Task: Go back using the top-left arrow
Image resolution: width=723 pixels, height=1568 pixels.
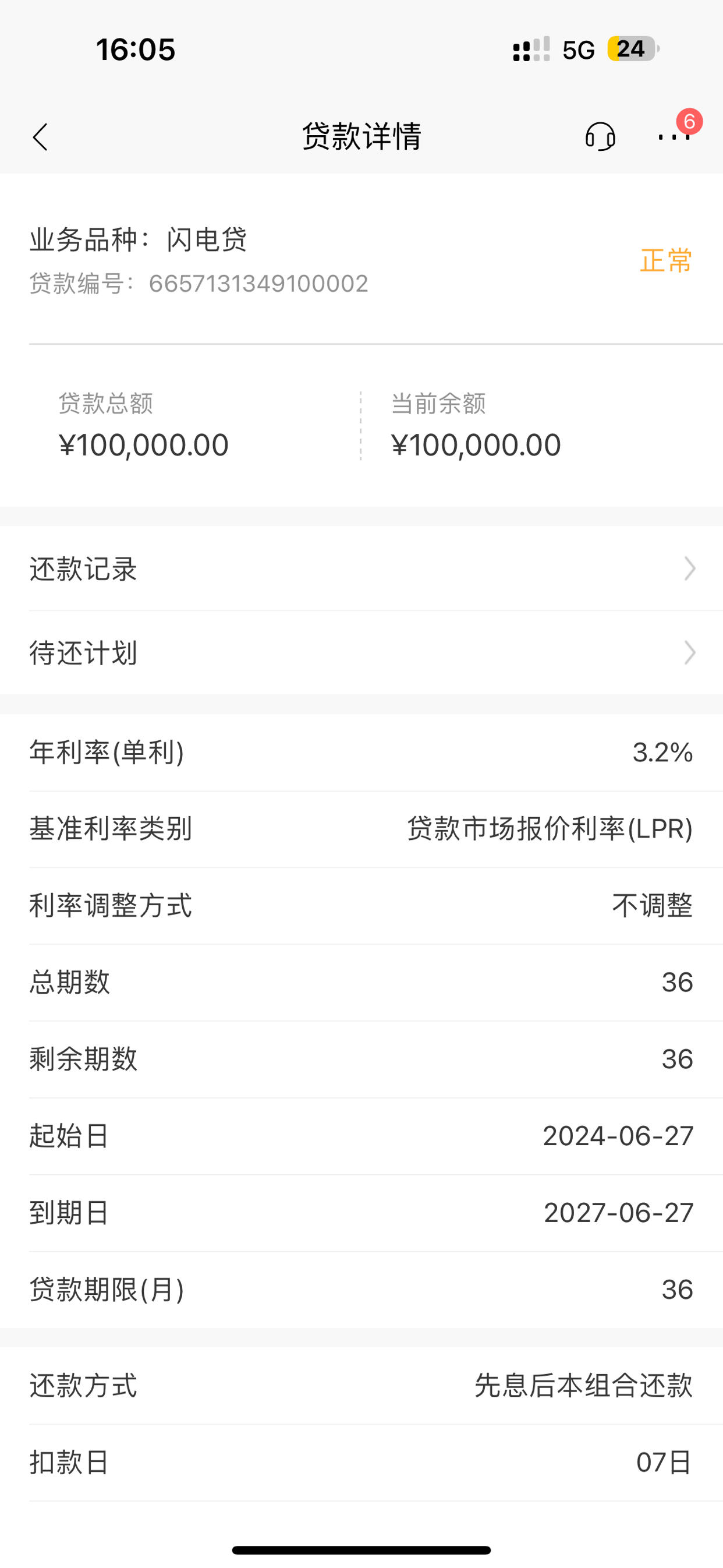Action: point(40,137)
